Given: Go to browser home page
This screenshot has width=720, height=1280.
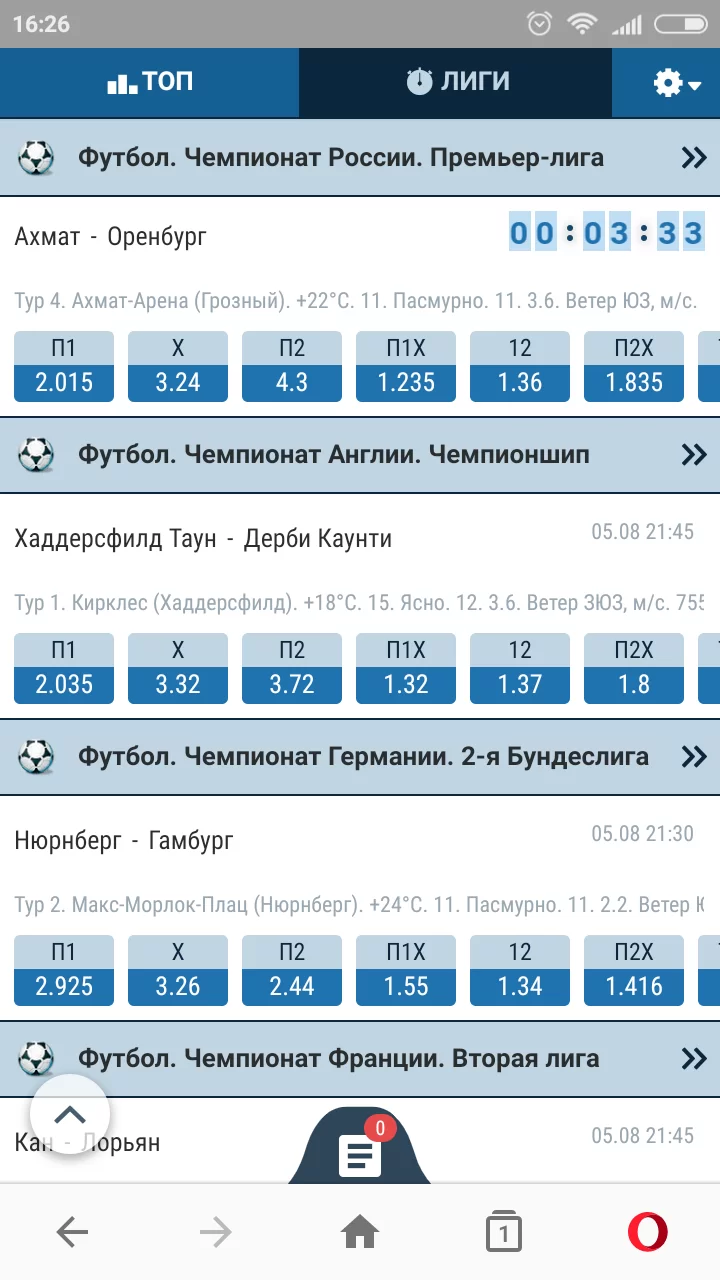Looking at the screenshot, I should [x=360, y=1233].
